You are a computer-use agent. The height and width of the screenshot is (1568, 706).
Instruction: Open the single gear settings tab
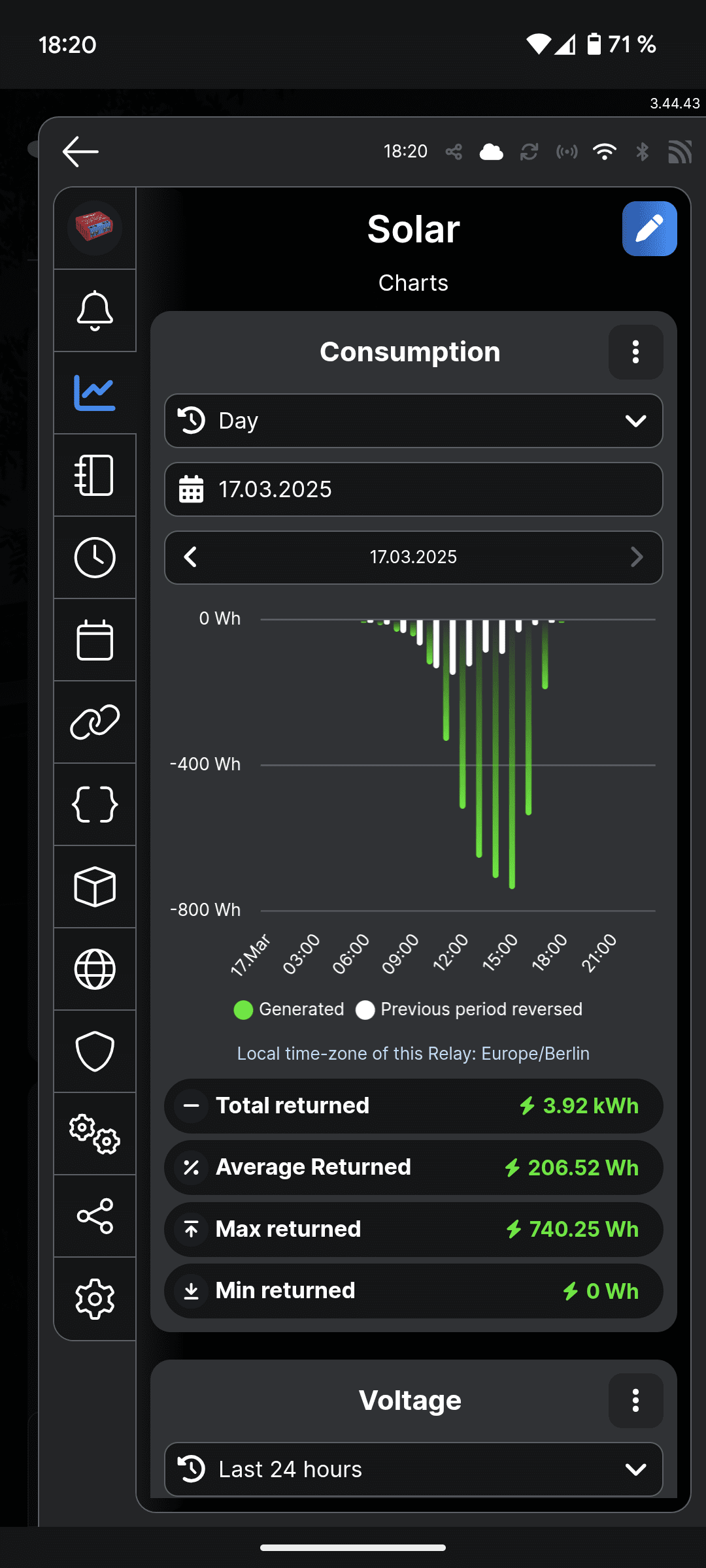click(x=95, y=1299)
